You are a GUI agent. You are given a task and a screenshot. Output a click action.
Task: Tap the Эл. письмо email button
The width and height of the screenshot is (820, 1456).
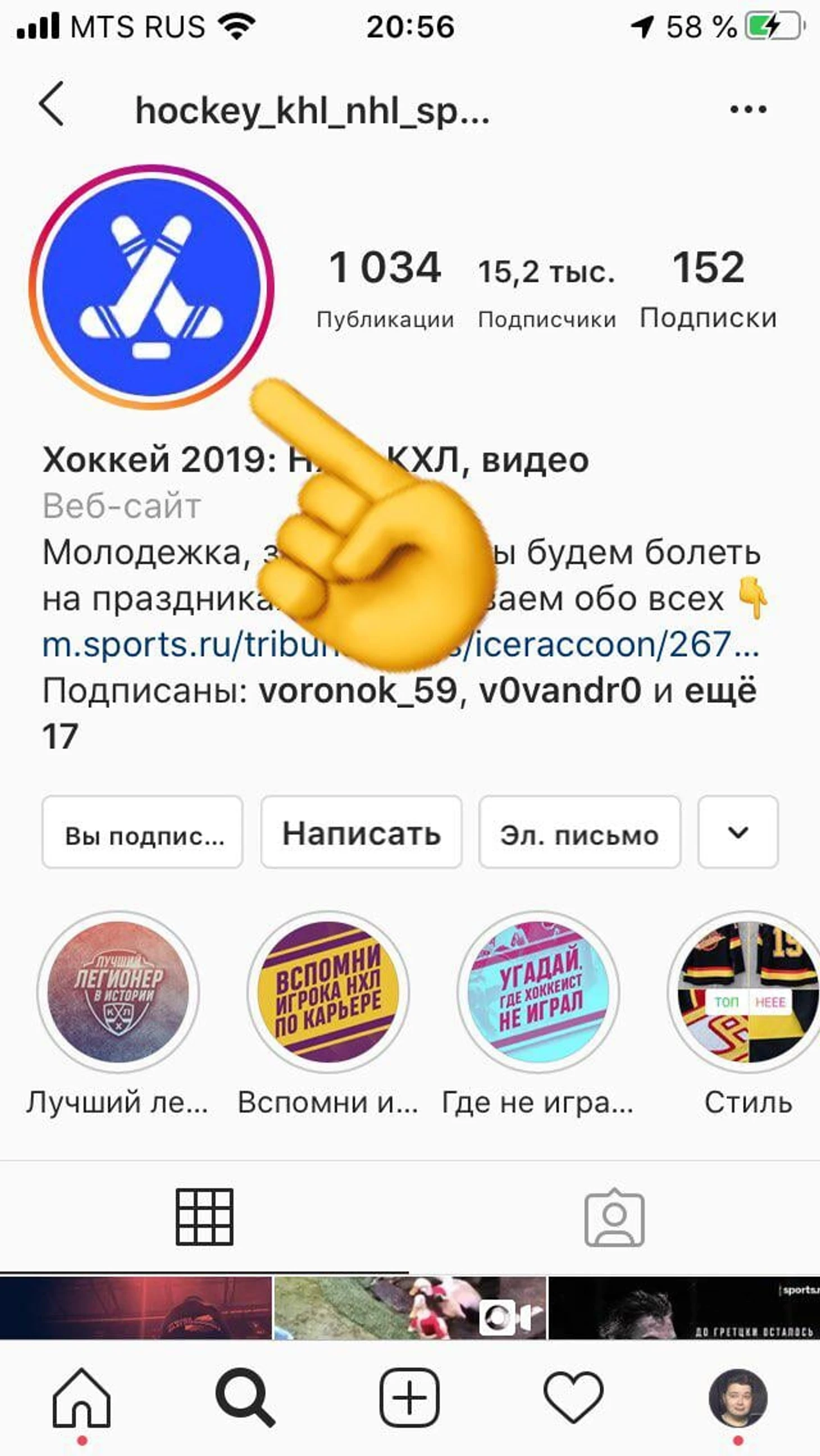pyautogui.click(x=579, y=832)
